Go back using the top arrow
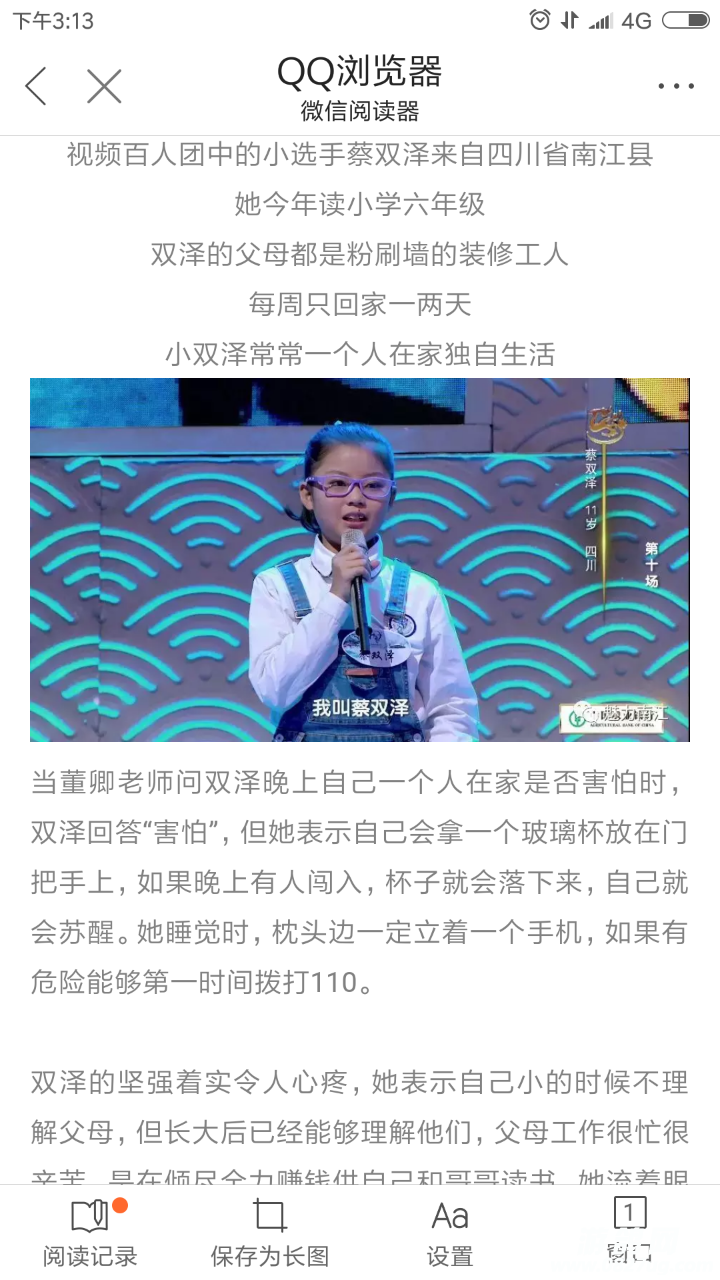The image size is (720, 1280). pos(36,87)
